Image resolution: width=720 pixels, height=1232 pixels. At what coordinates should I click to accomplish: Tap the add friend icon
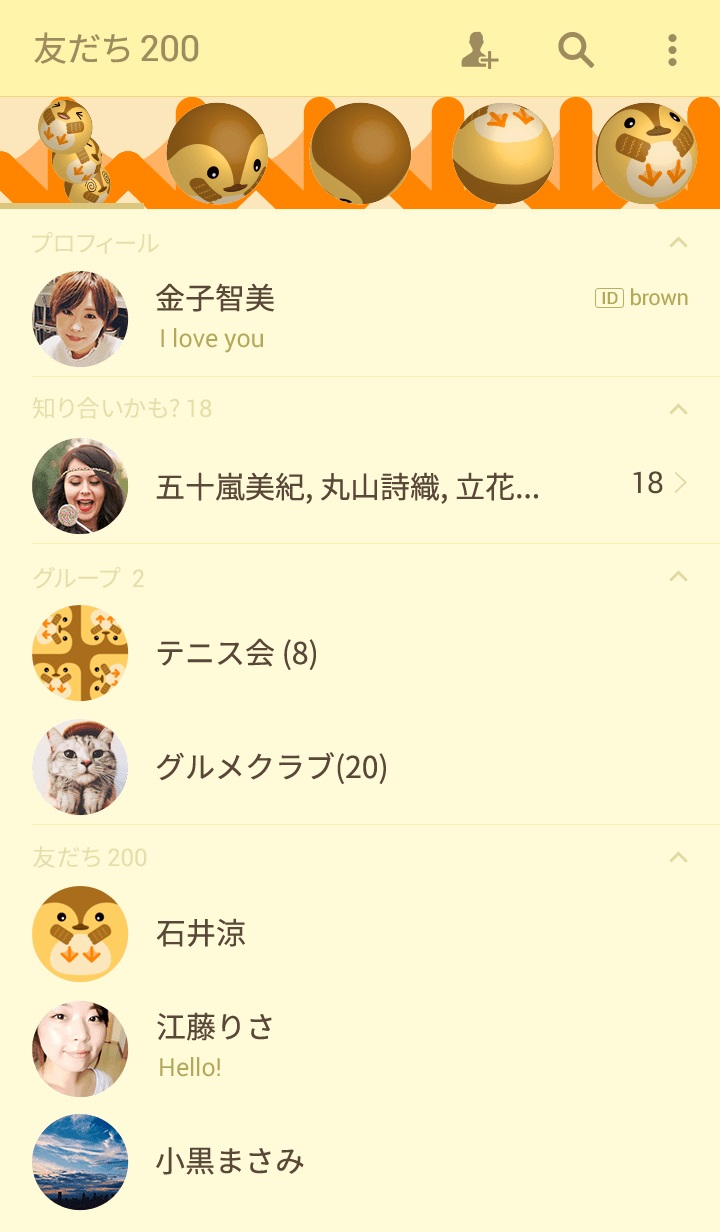tap(479, 49)
